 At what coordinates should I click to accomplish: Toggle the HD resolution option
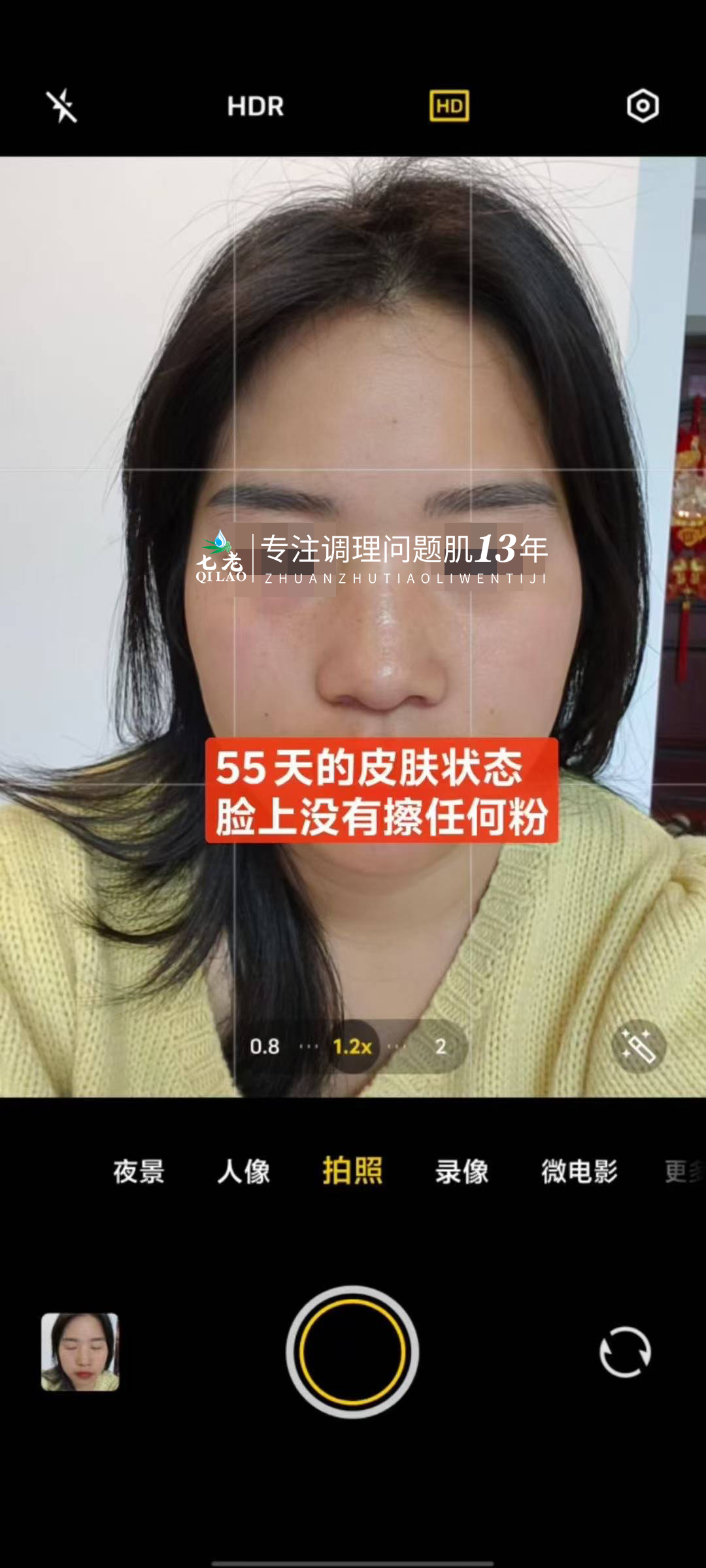click(x=449, y=106)
